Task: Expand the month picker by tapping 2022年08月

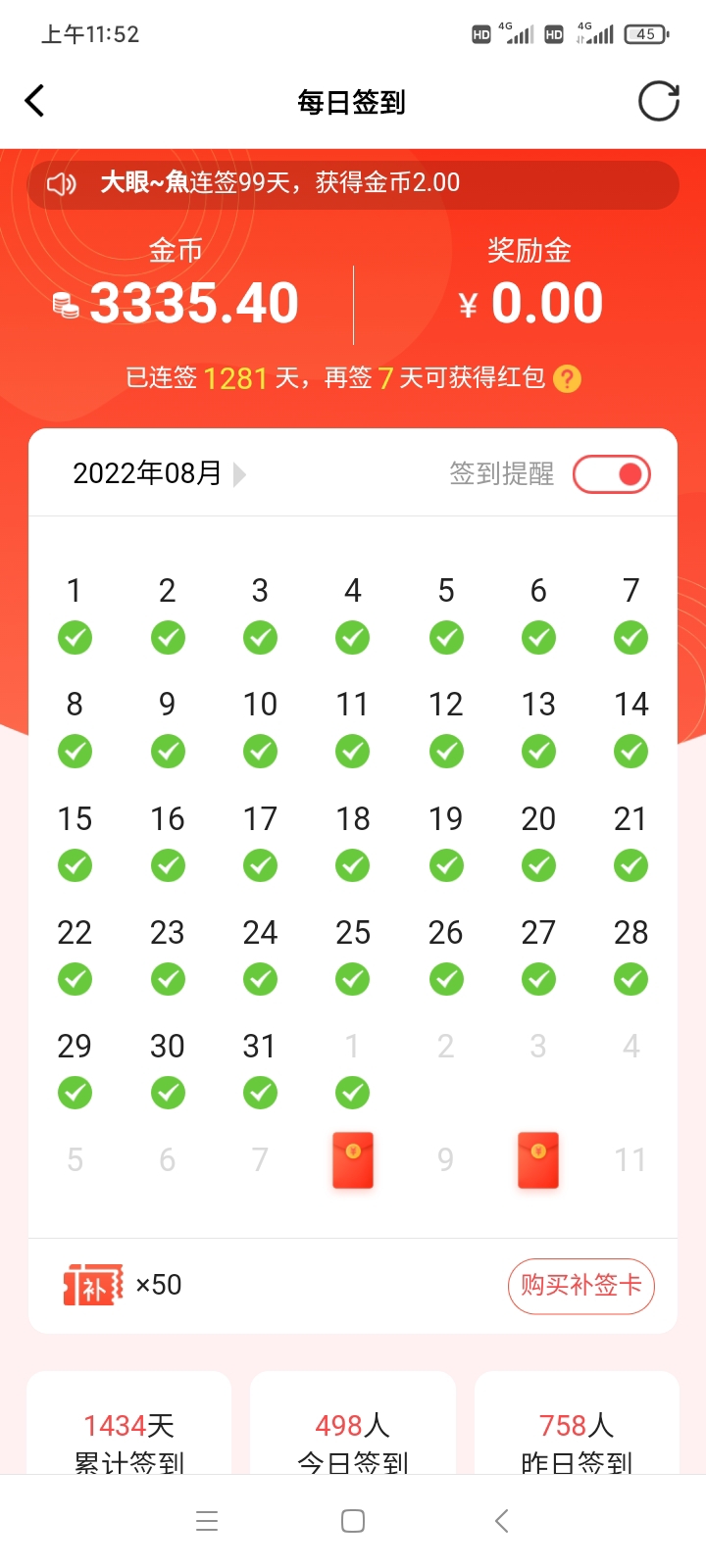Action: point(145,473)
